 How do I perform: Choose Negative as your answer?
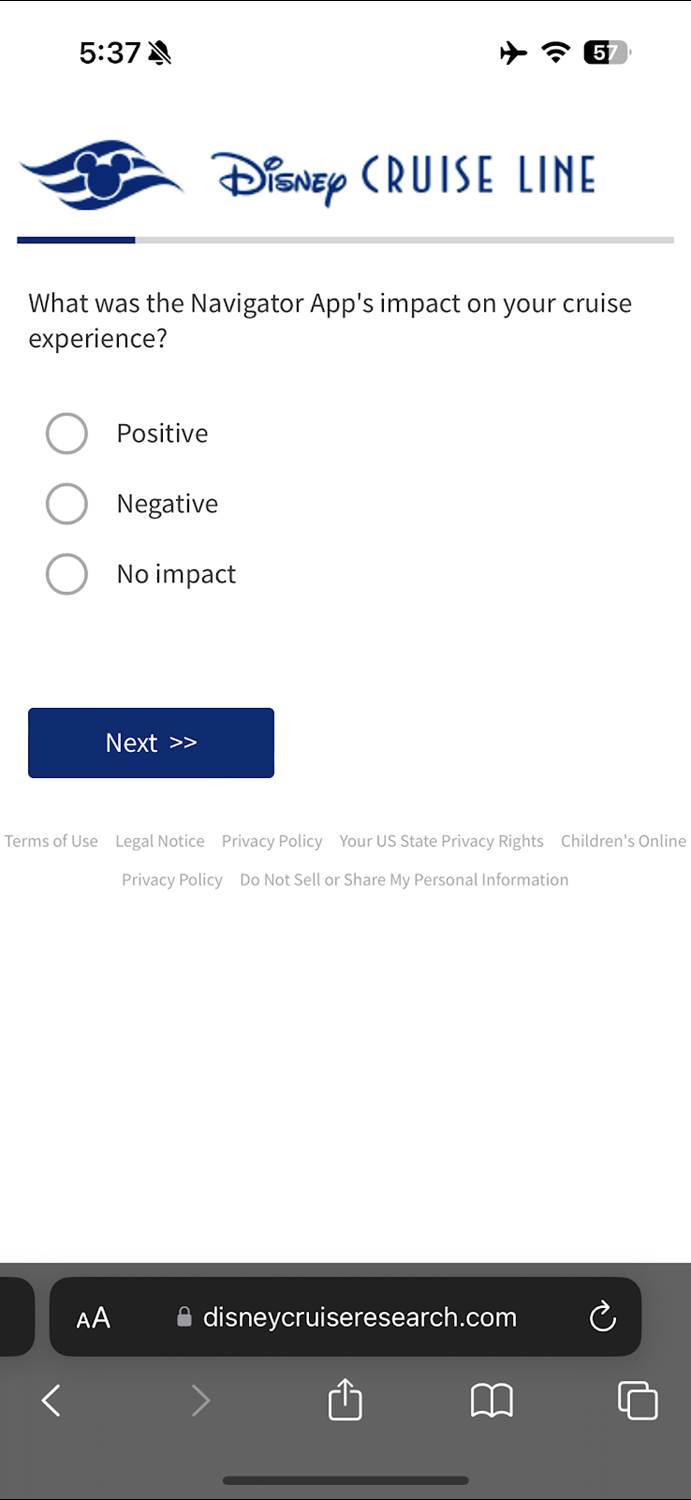[67, 504]
